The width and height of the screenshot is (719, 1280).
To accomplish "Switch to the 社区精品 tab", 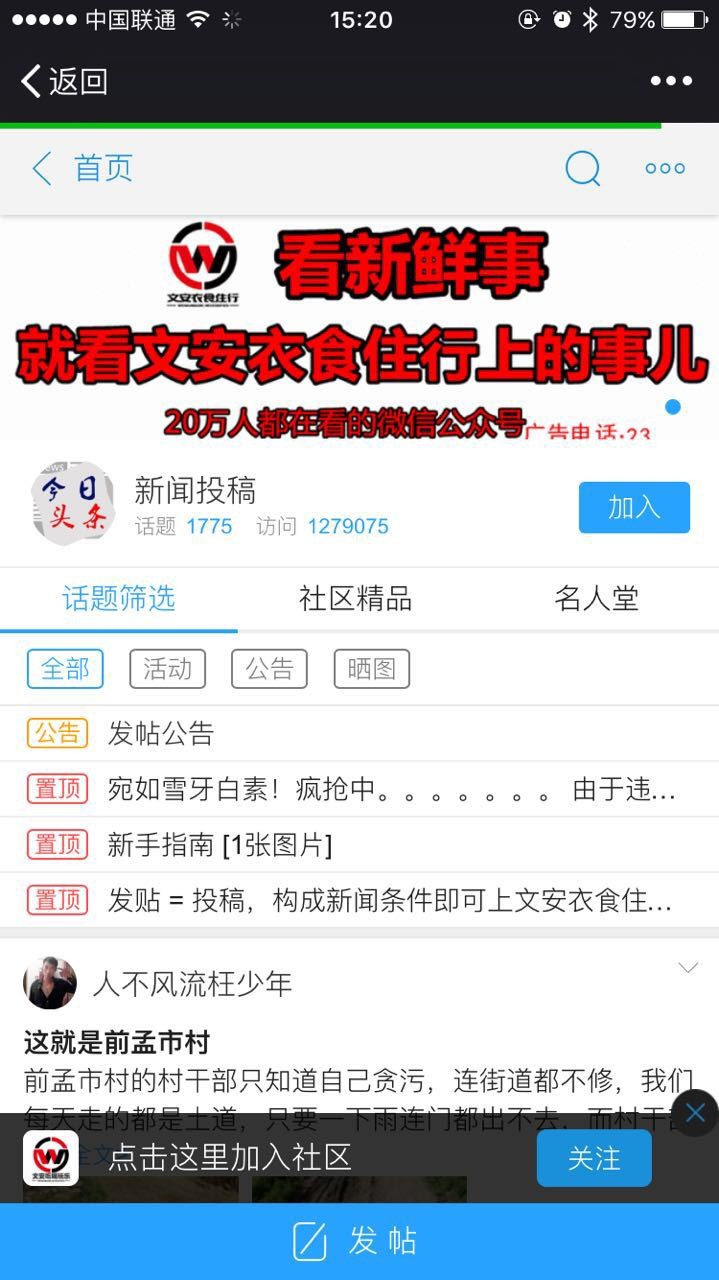I will click(356, 599).
